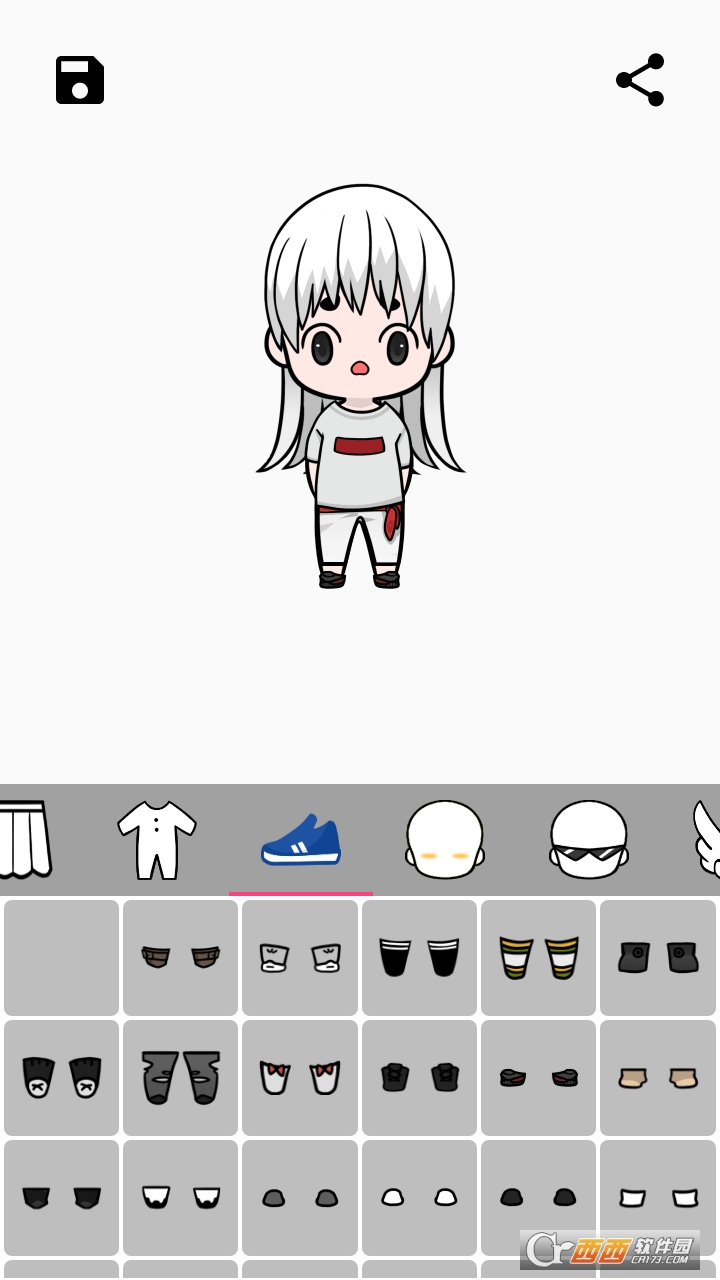720x1280 pixels.
Task: Apply the striped knee-high socks
Action: coord(538,956)
